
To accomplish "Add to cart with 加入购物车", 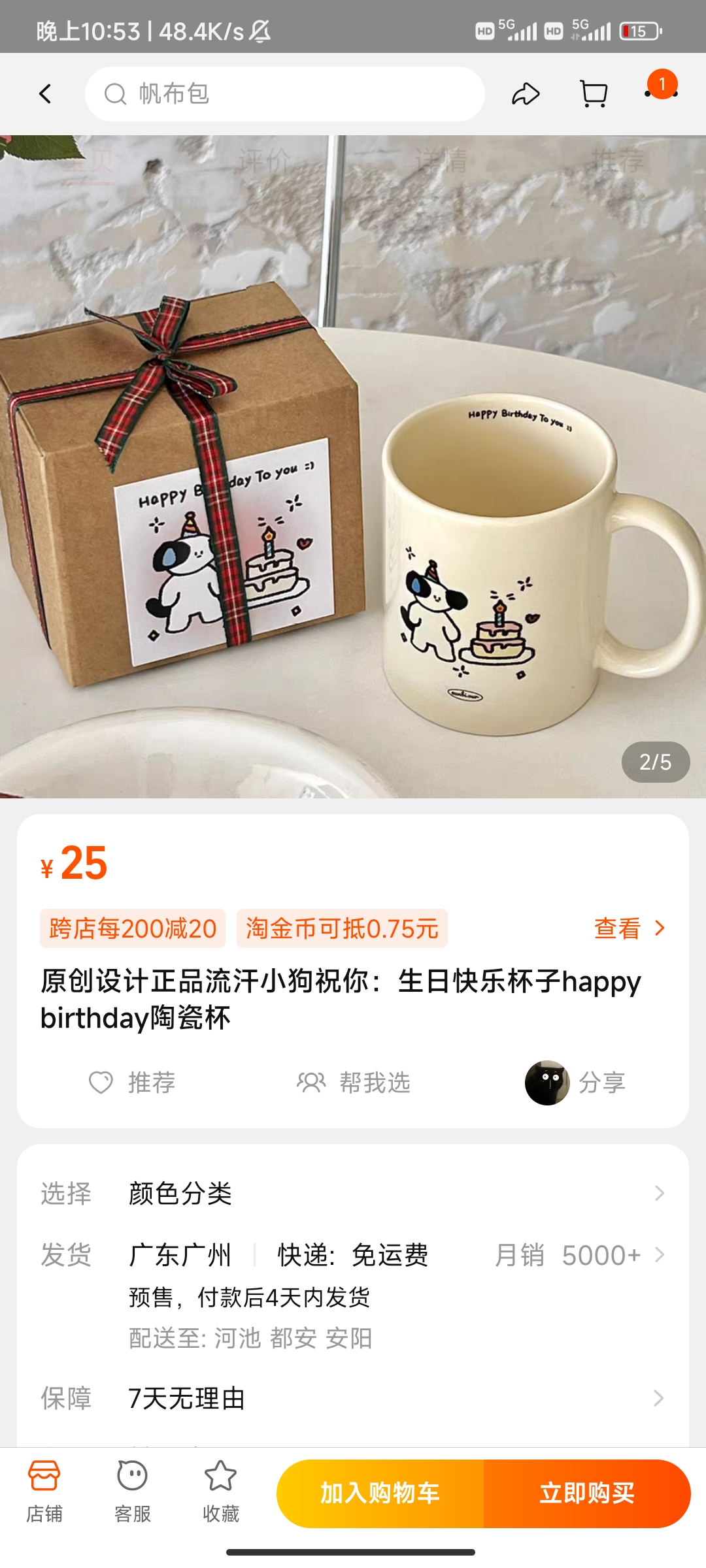I will coord(380,1494).
